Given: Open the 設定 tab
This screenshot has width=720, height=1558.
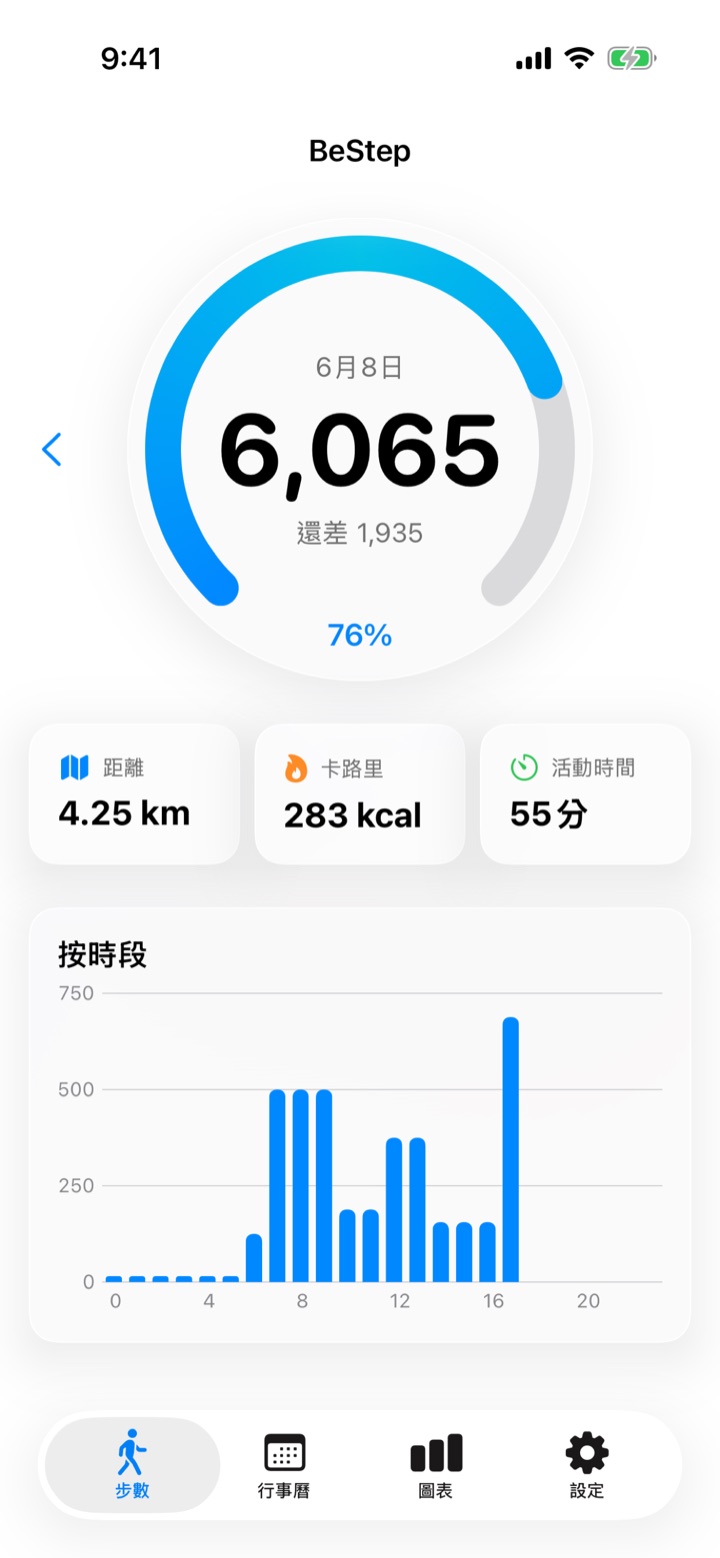Looking at the screenshot, I should point(587,1465).
